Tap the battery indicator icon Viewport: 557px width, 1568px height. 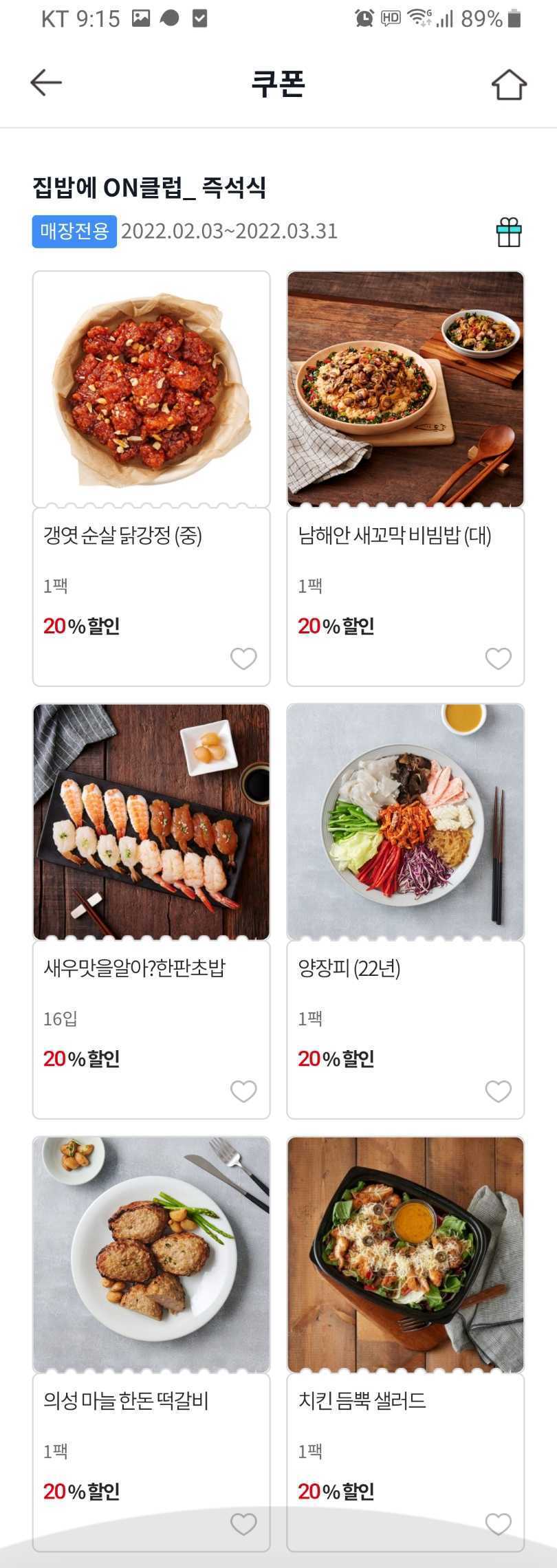512,17
